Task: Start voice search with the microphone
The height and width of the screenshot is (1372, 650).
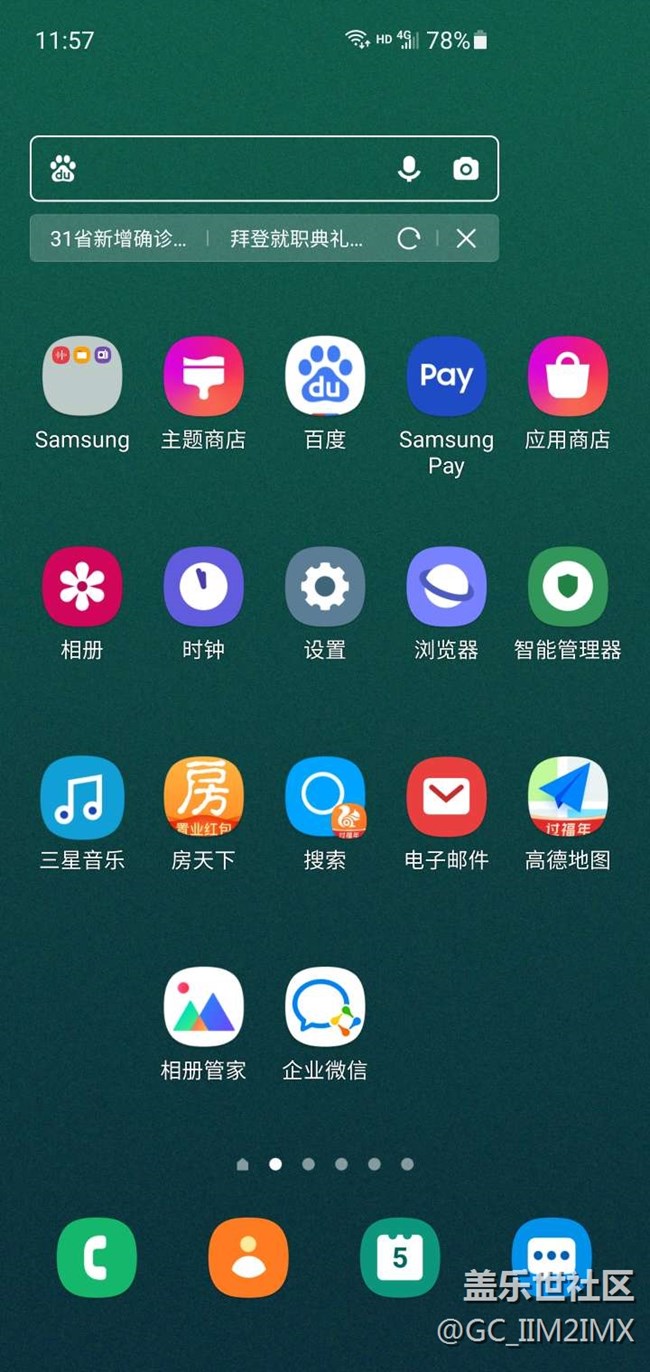Action: (x=408, y=169)
